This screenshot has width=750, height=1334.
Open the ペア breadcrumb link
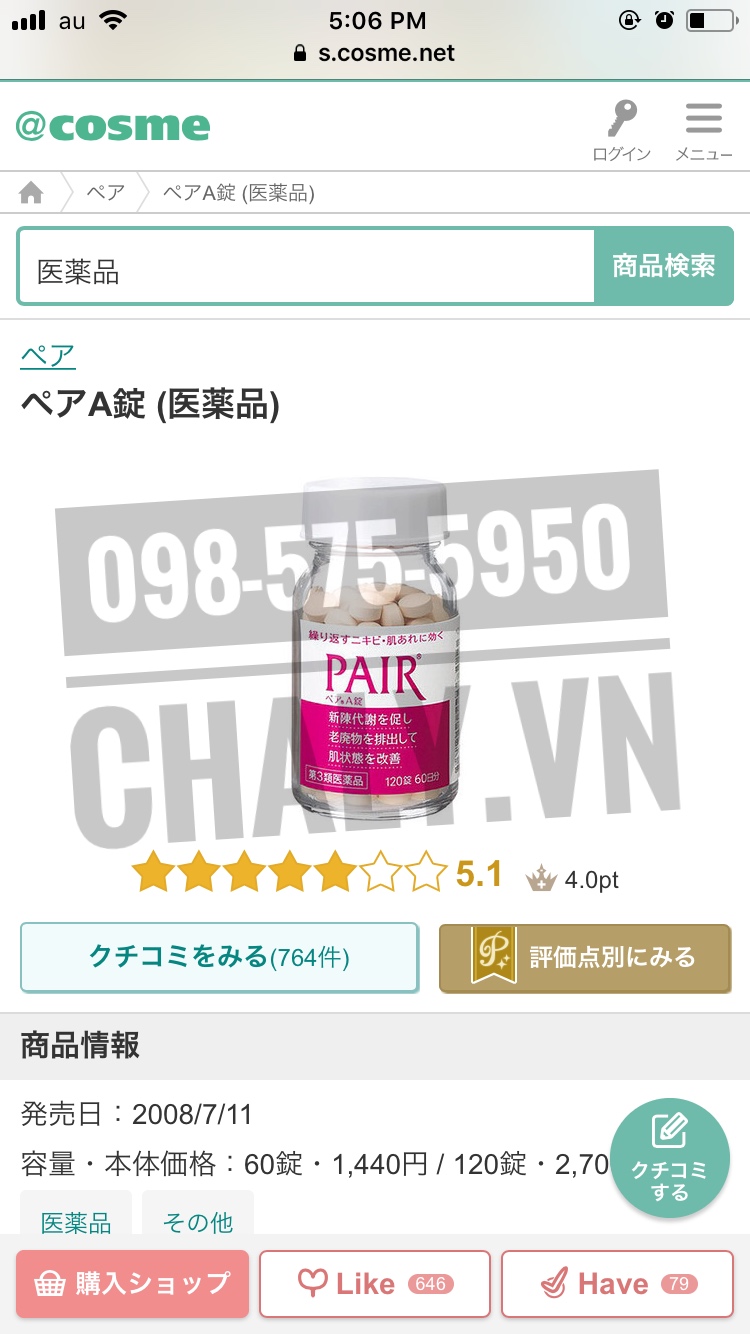click(x=105, y=193)
